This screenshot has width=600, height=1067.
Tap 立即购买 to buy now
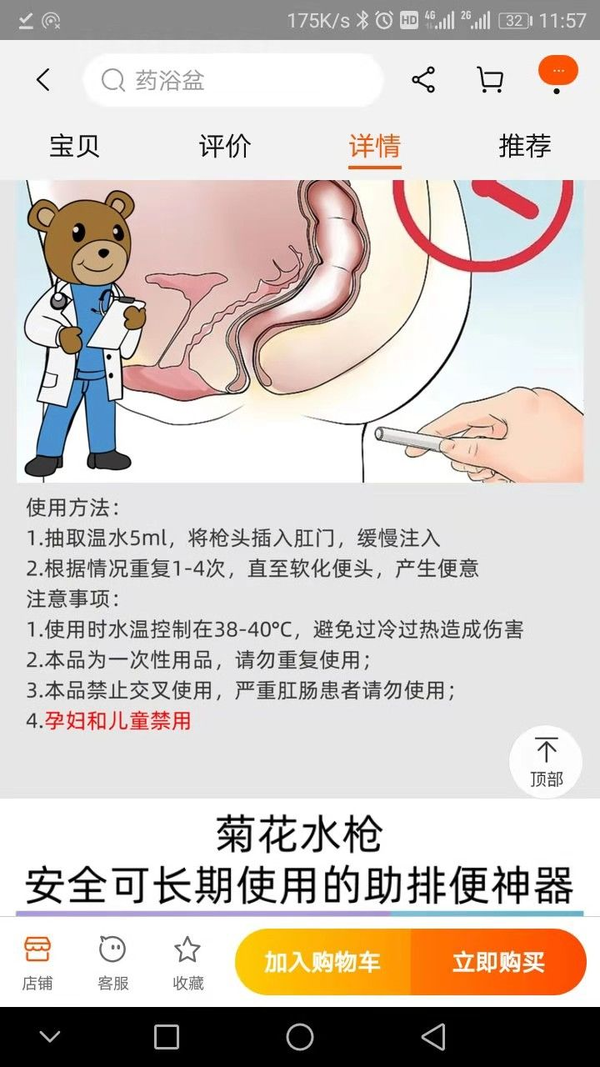(499, 962)
